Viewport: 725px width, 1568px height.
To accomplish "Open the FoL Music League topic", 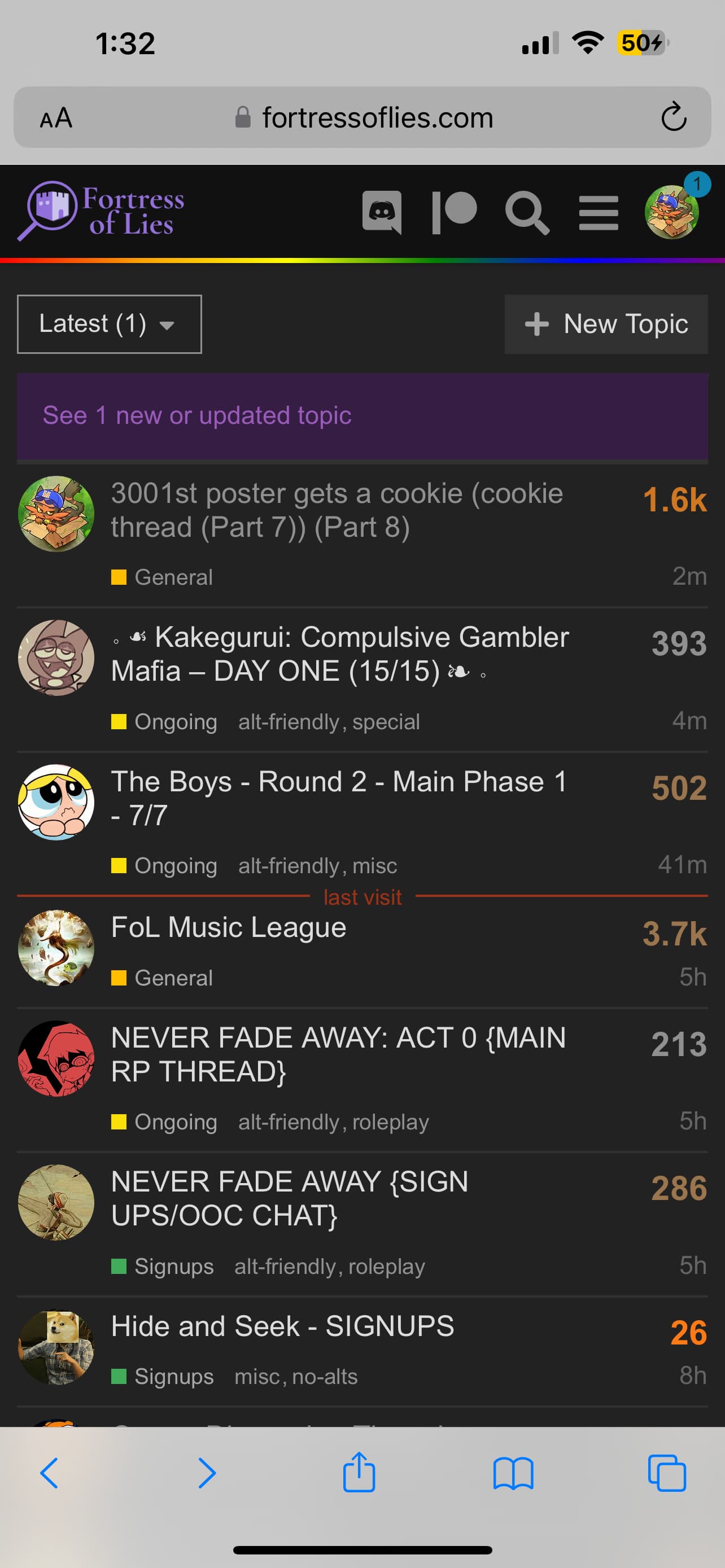I will (229, 928).
